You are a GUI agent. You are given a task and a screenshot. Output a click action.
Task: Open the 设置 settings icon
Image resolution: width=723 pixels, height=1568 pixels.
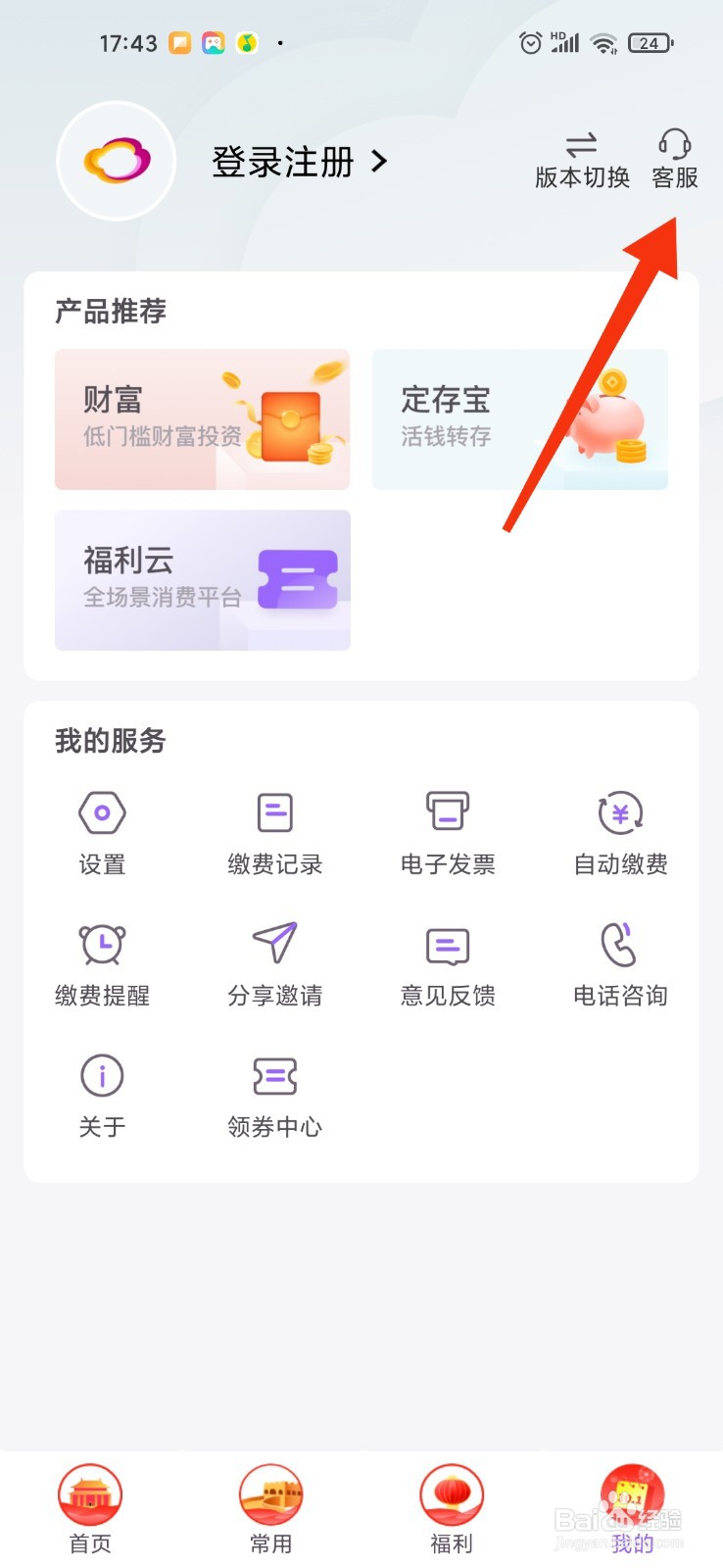coord(102,831)
